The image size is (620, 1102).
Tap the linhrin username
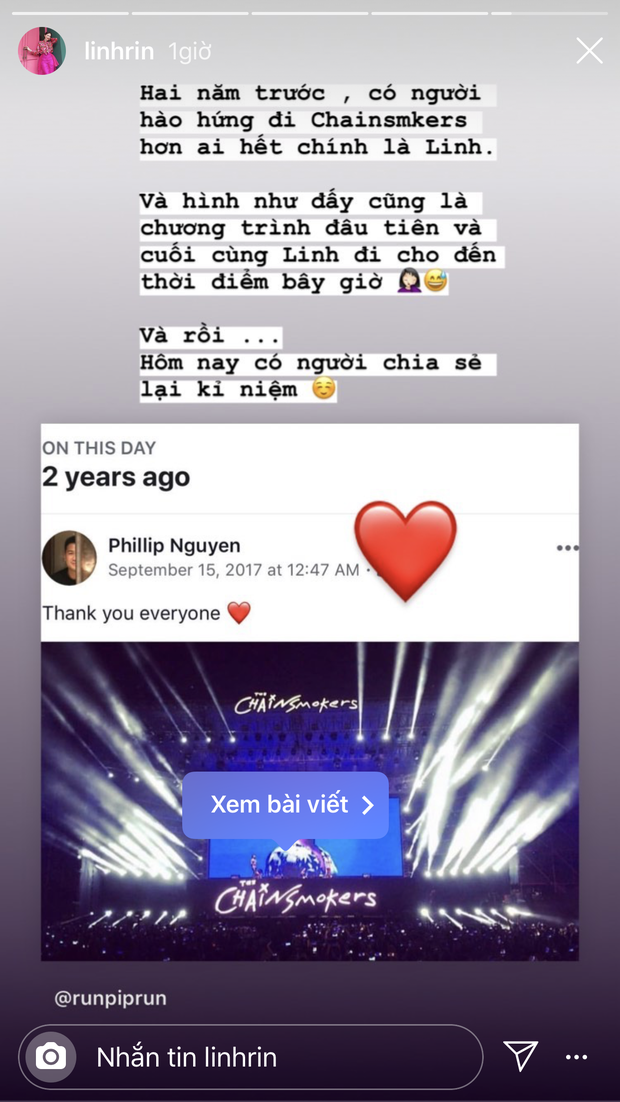click(x=118, y=51)
